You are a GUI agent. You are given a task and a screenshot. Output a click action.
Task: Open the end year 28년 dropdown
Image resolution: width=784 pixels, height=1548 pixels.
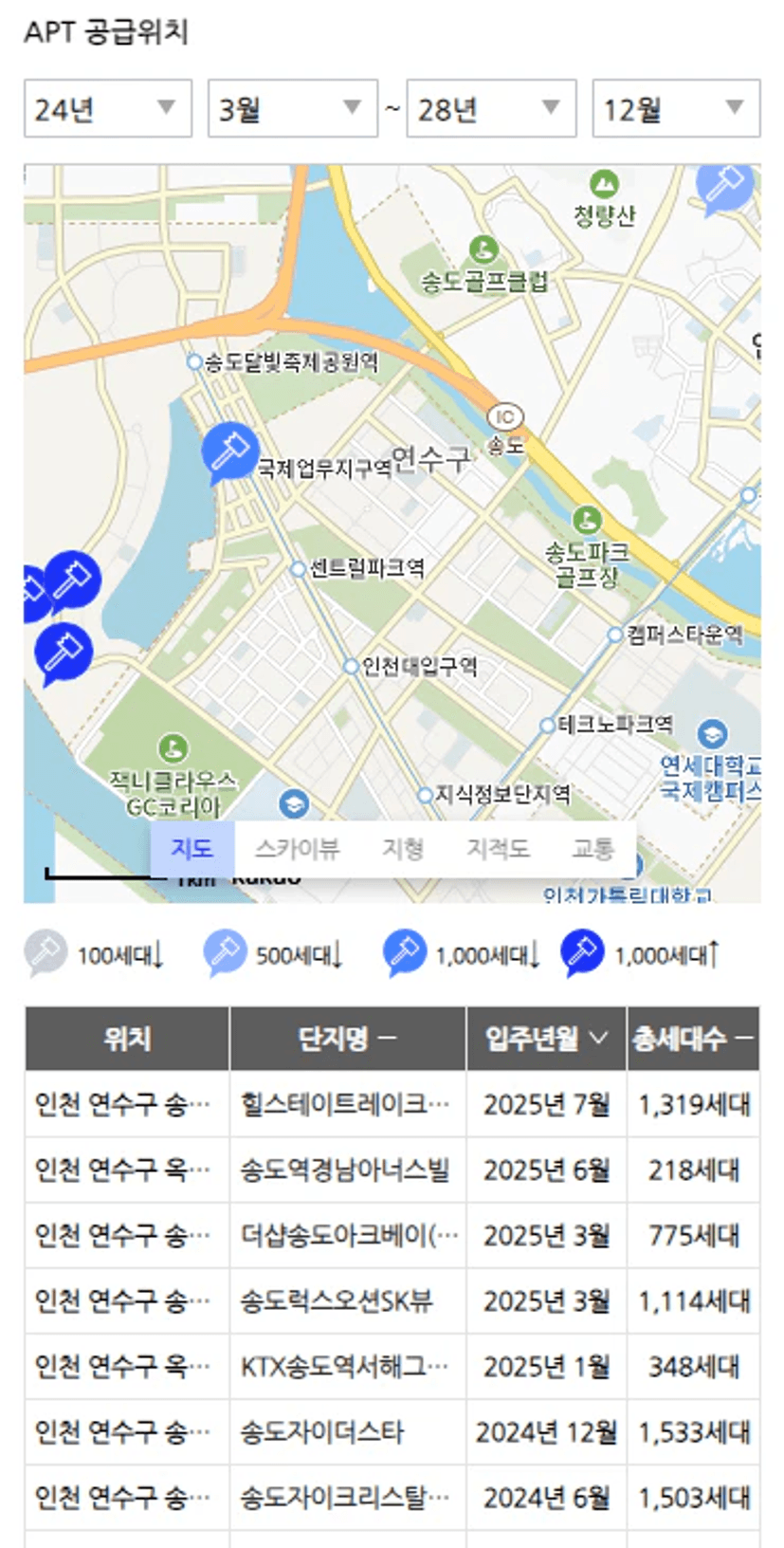491,108
